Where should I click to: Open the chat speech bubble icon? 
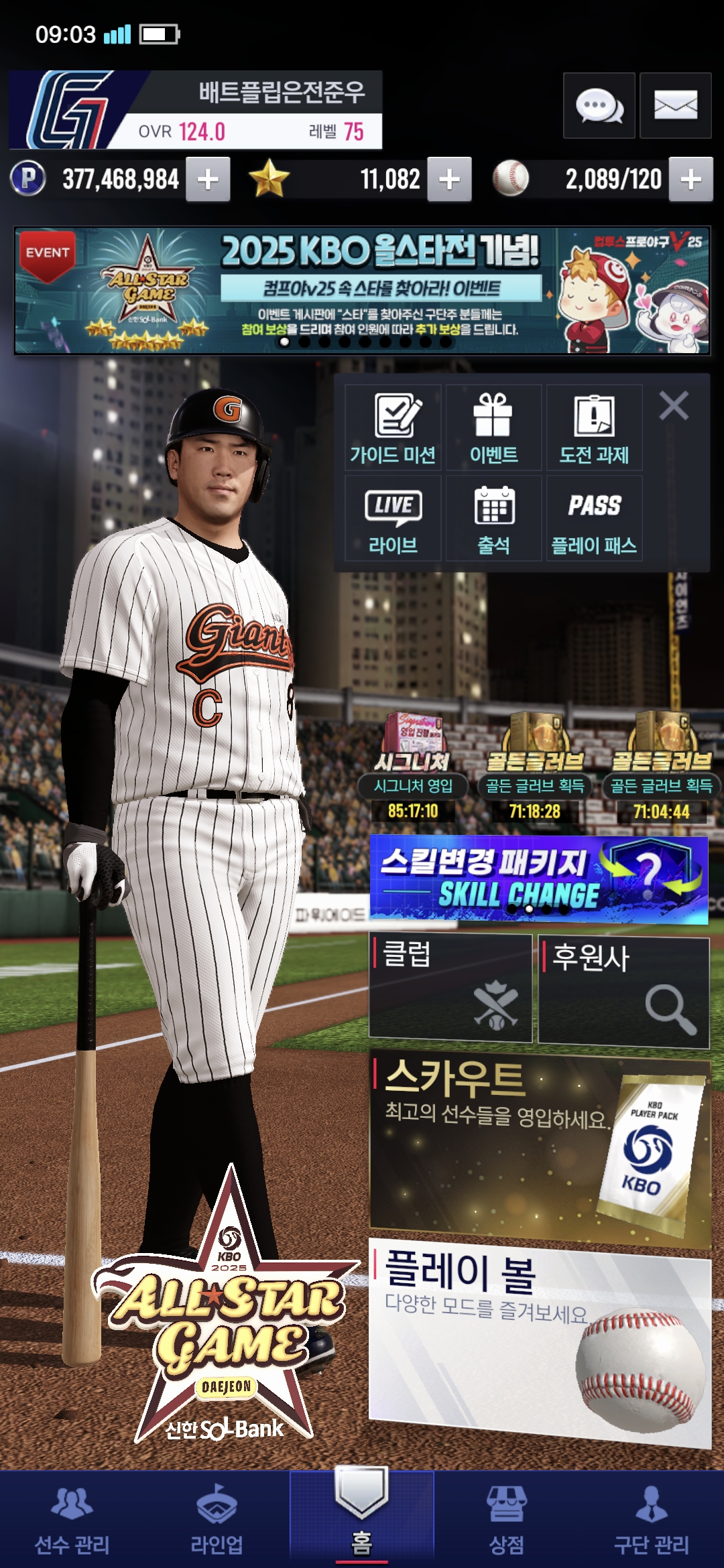[x=599, y=106]
